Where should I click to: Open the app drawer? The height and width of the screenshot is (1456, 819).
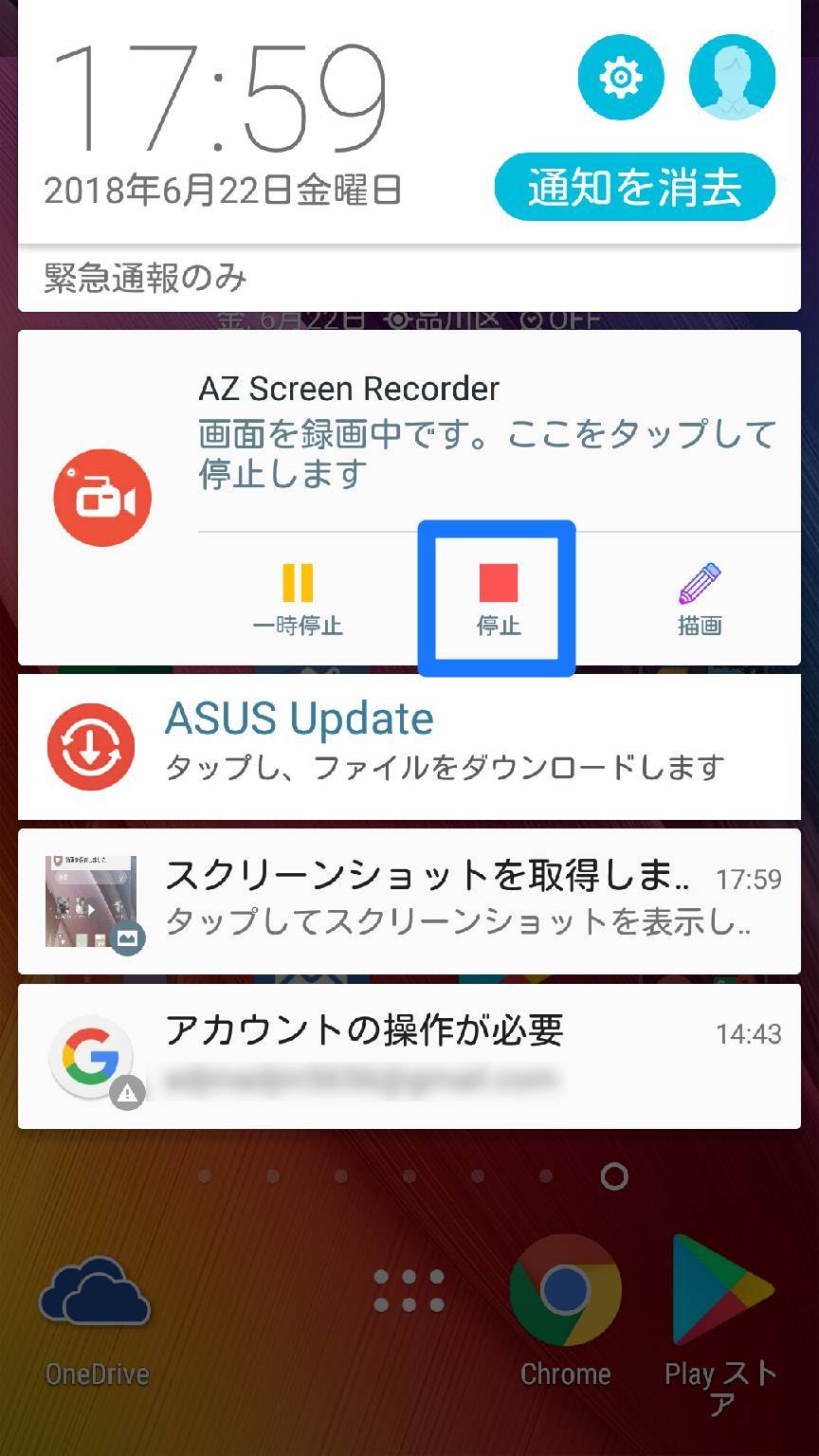[x=409, y=1291]
